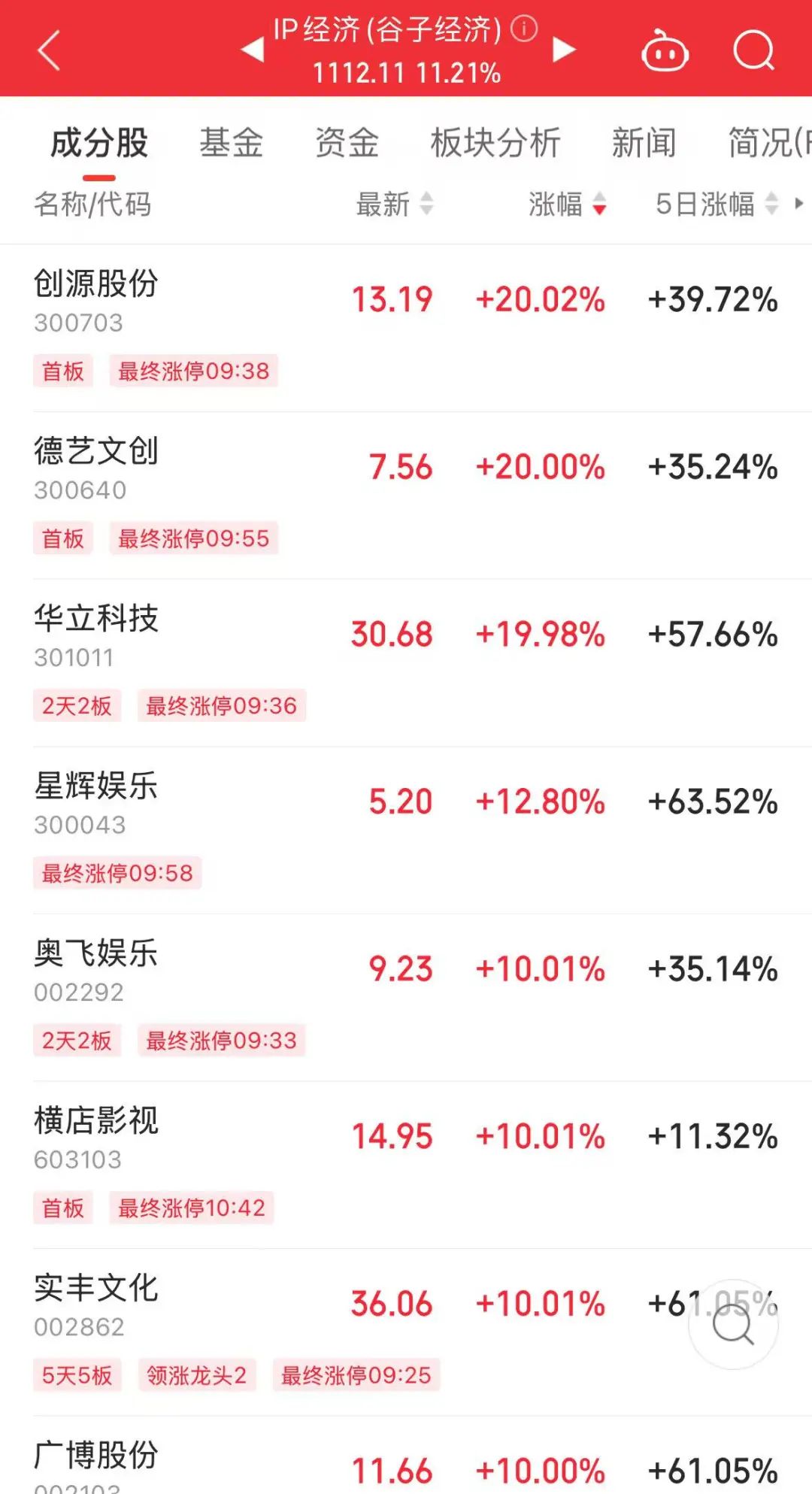Viewport: 812px width, 1494px height.
Task: Tap the 领涨龙头2 label on 实丰文化
Action: point(196,1375)
